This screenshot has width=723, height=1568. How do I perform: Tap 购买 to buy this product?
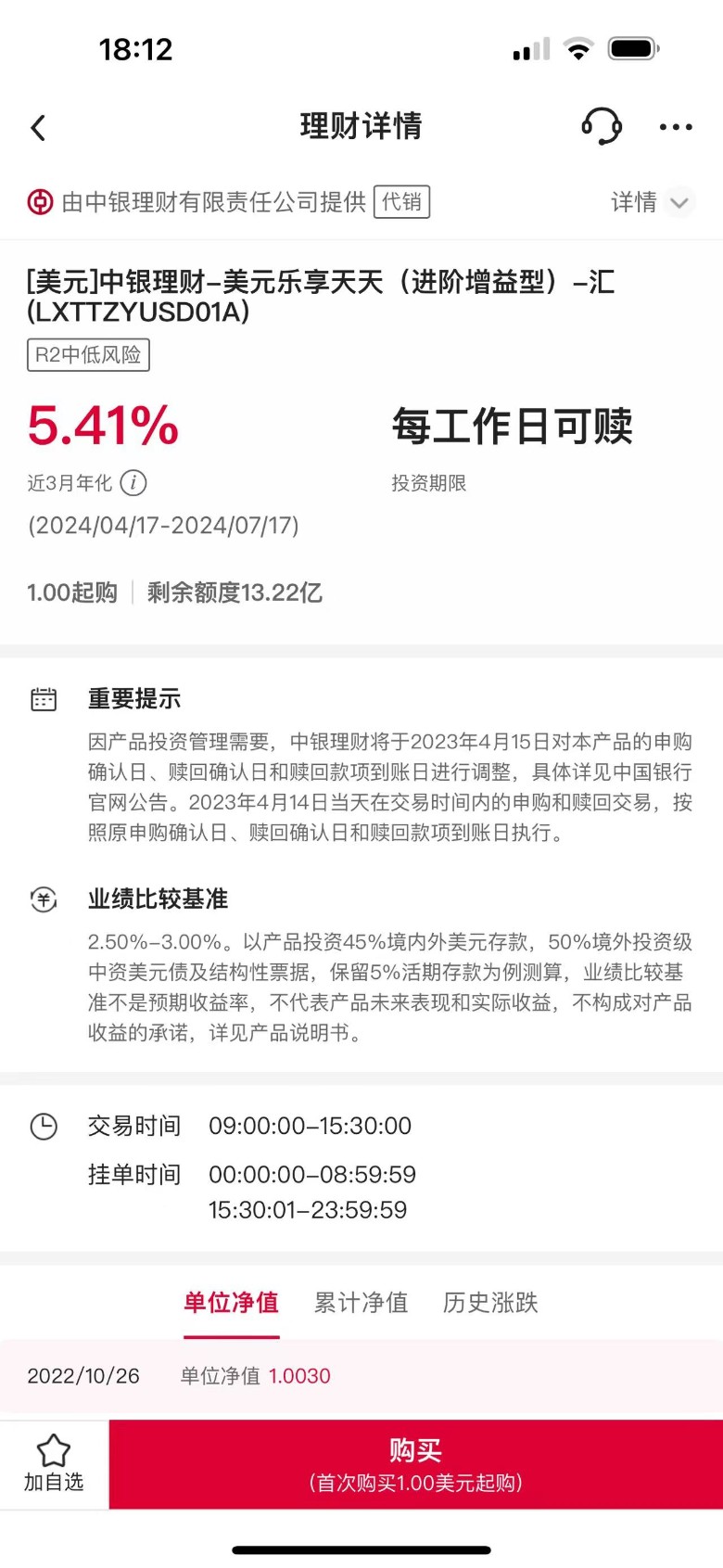(415, 1464)
